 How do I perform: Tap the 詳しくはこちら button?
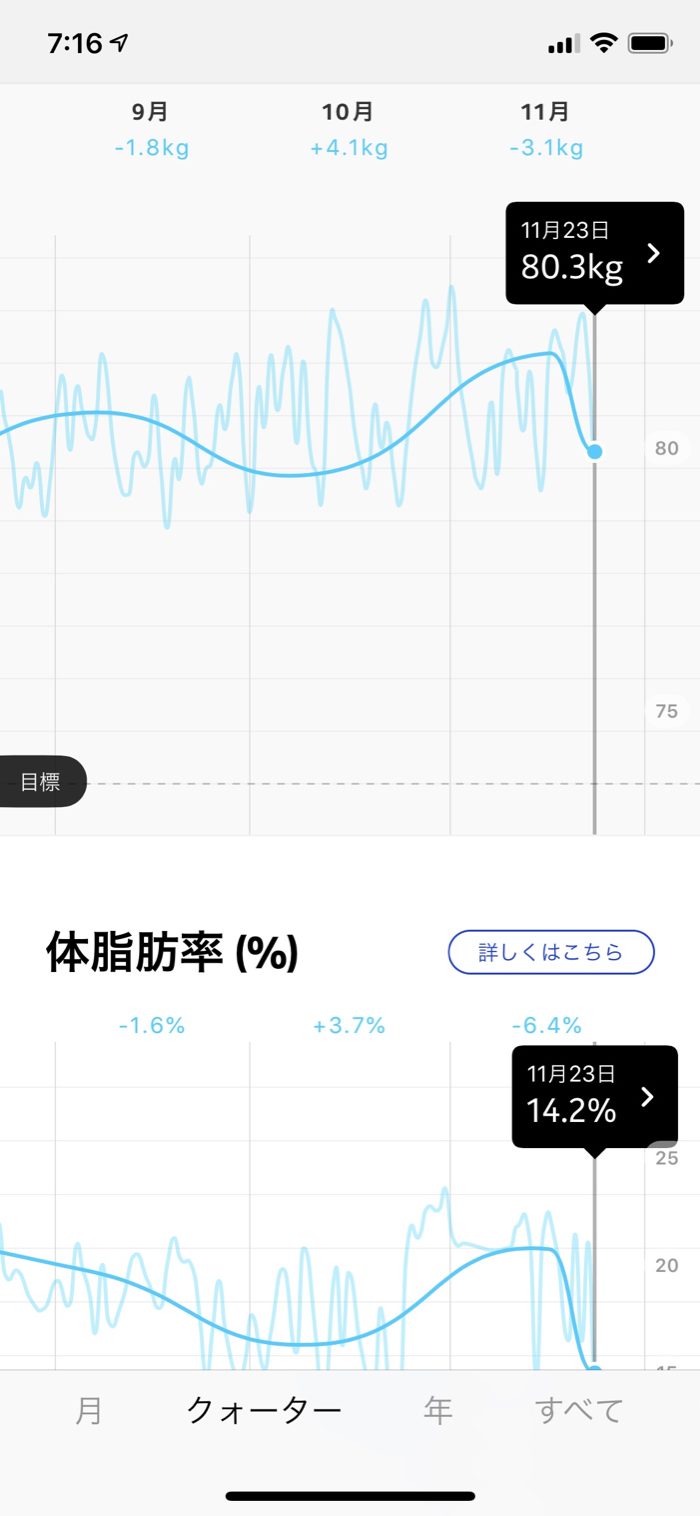[551, 952]
